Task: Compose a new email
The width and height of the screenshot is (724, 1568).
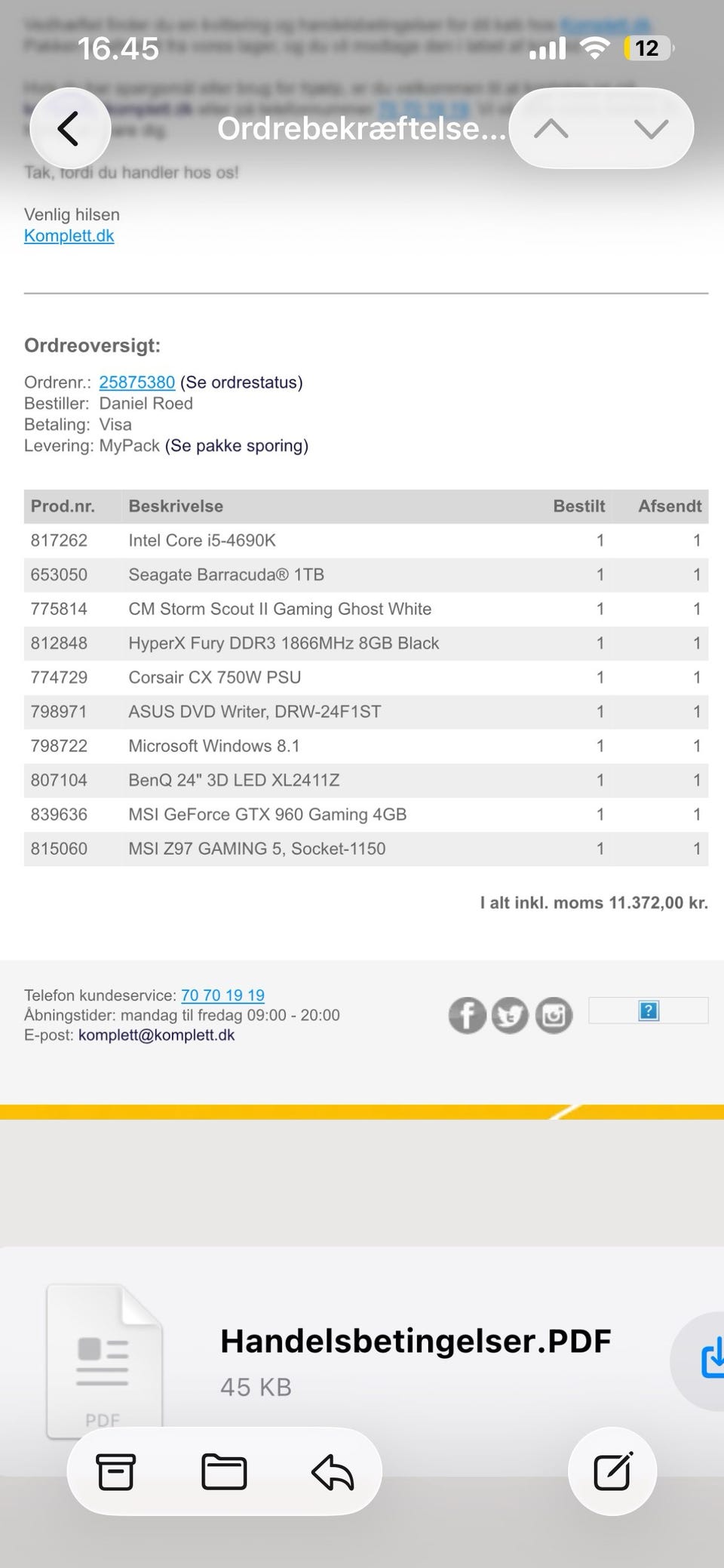Action: coord(612,1471)
